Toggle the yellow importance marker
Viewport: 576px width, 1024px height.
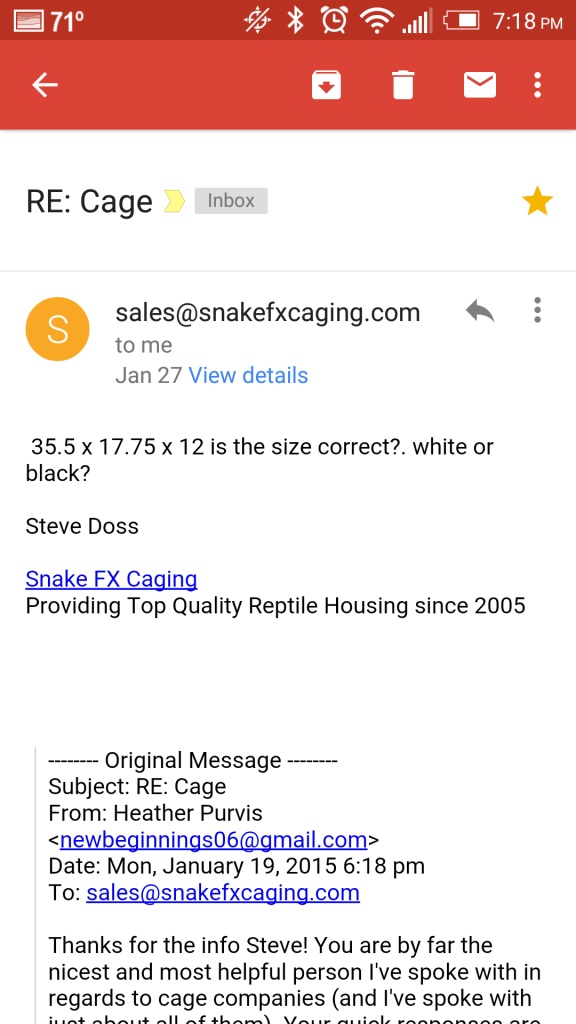coord(174,201)
